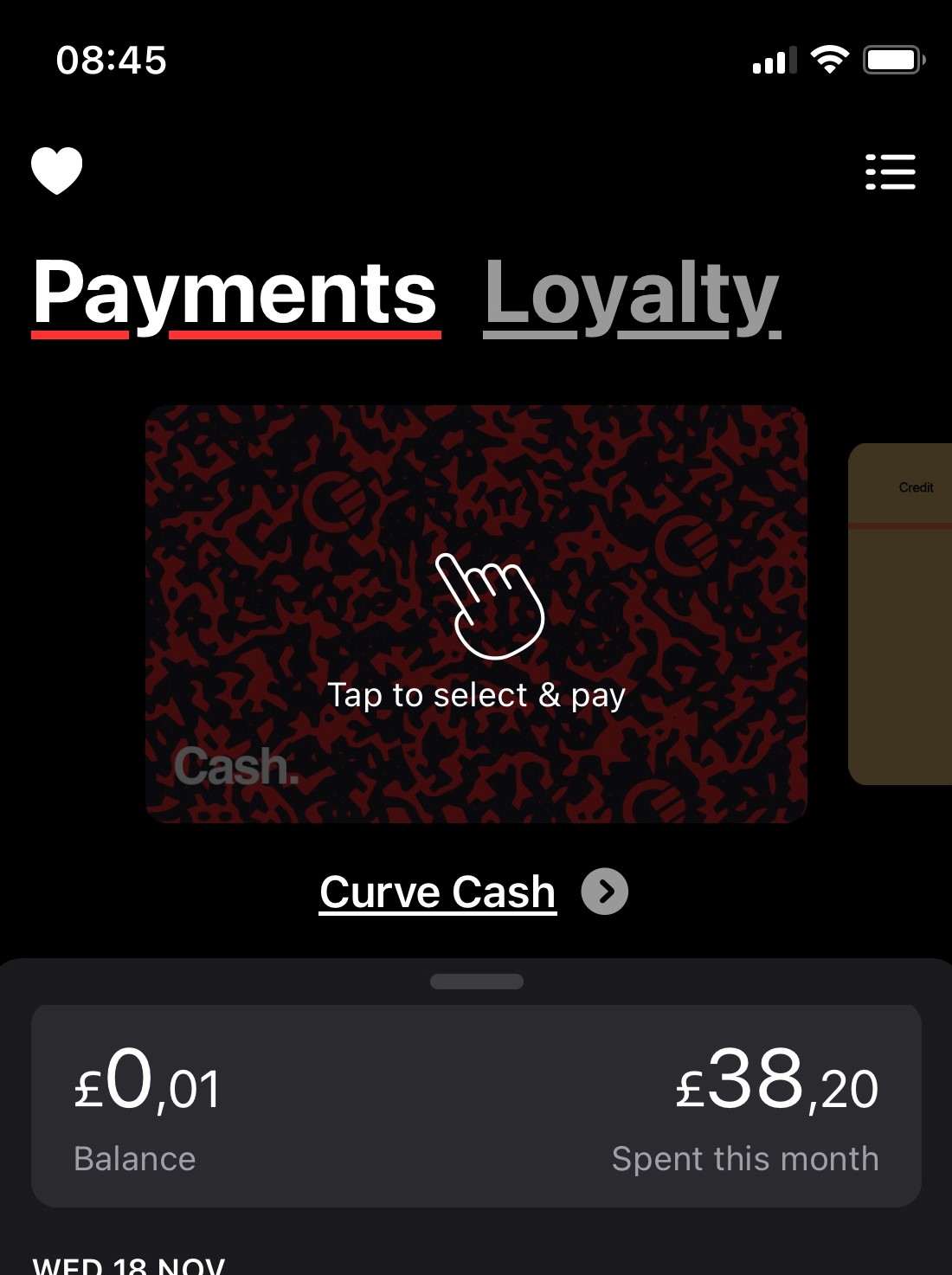Tap the heart icon
The image size is (952, 1275).
[x=57, y=171]
